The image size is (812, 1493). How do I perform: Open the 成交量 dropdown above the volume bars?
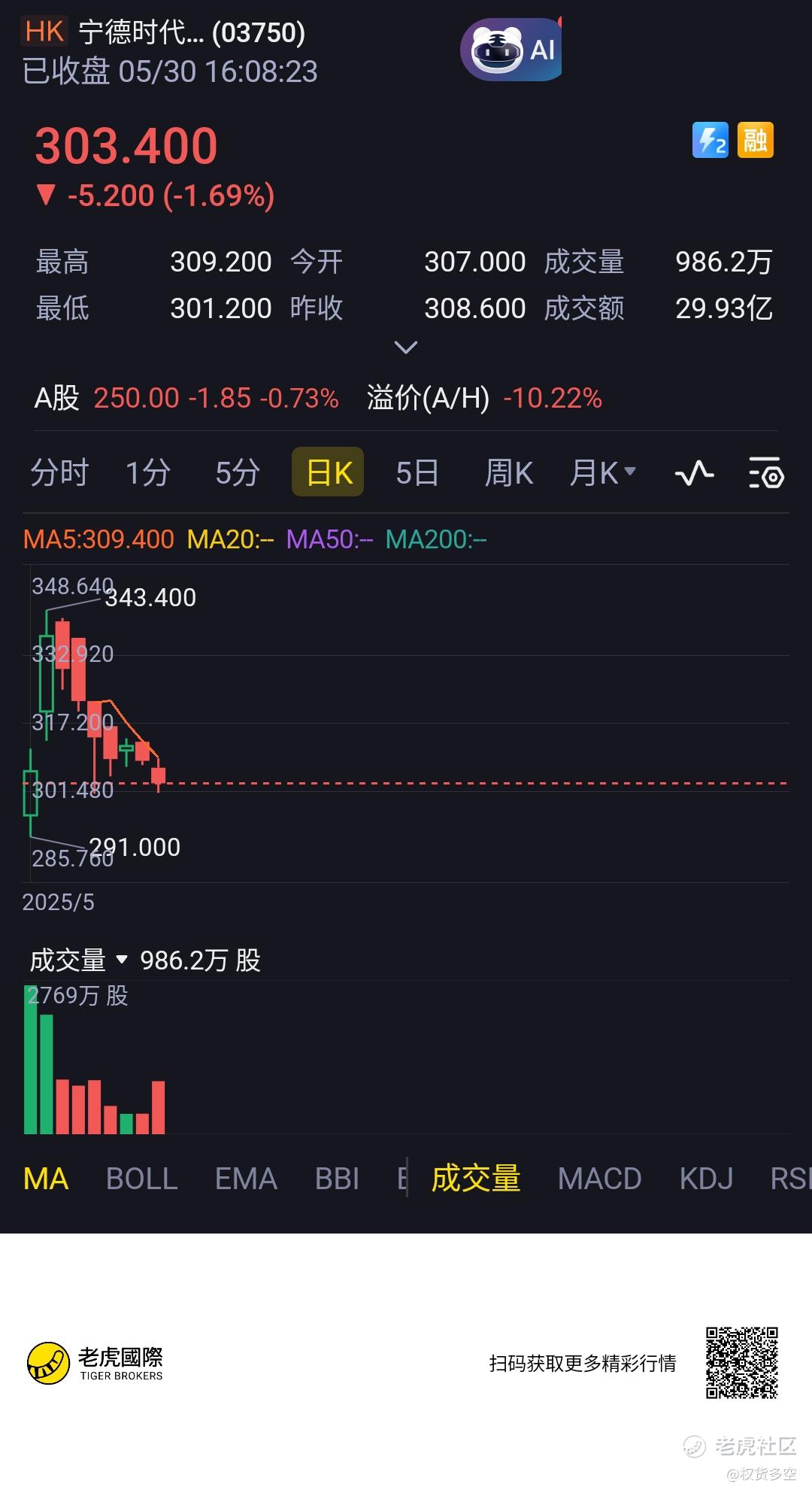78,960
